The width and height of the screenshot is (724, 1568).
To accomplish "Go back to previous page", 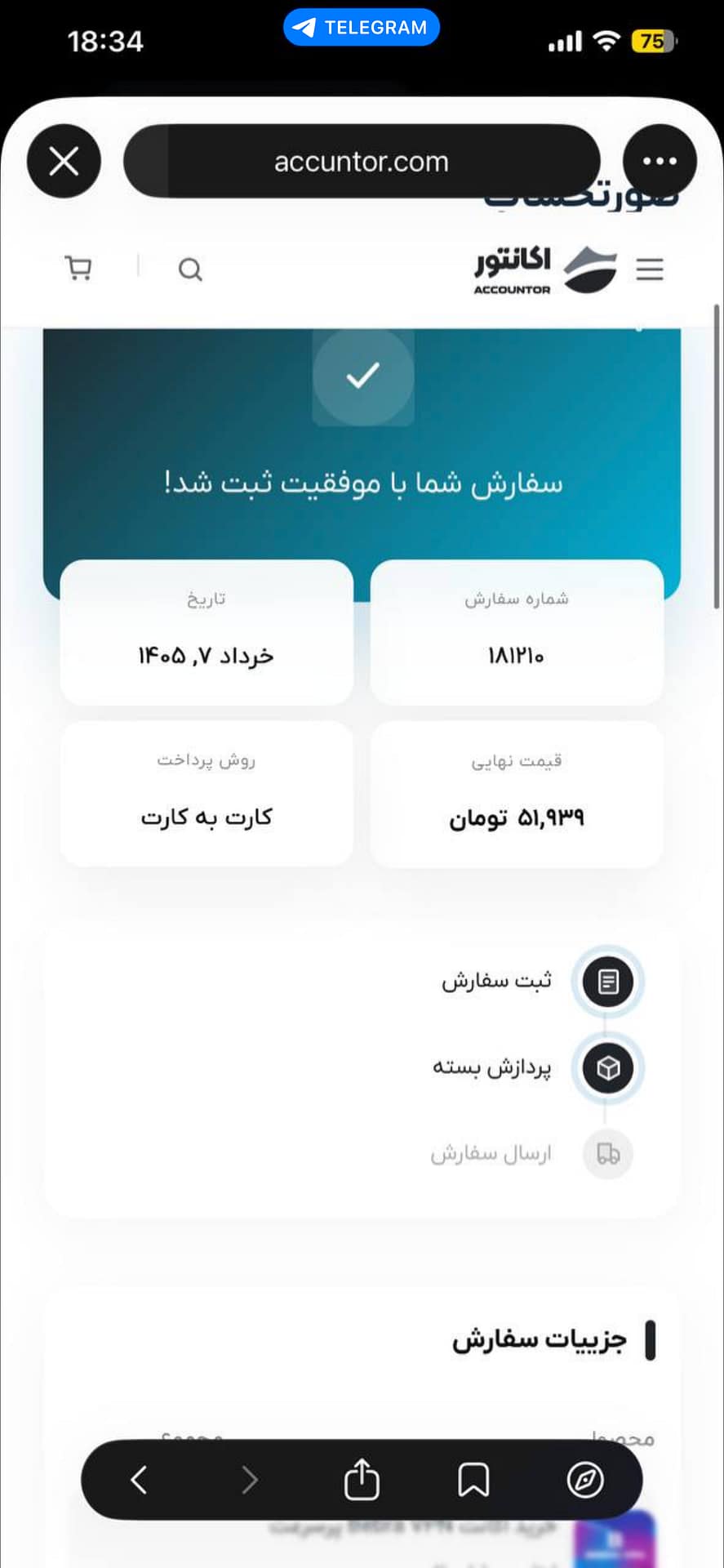I will 139,1479.
